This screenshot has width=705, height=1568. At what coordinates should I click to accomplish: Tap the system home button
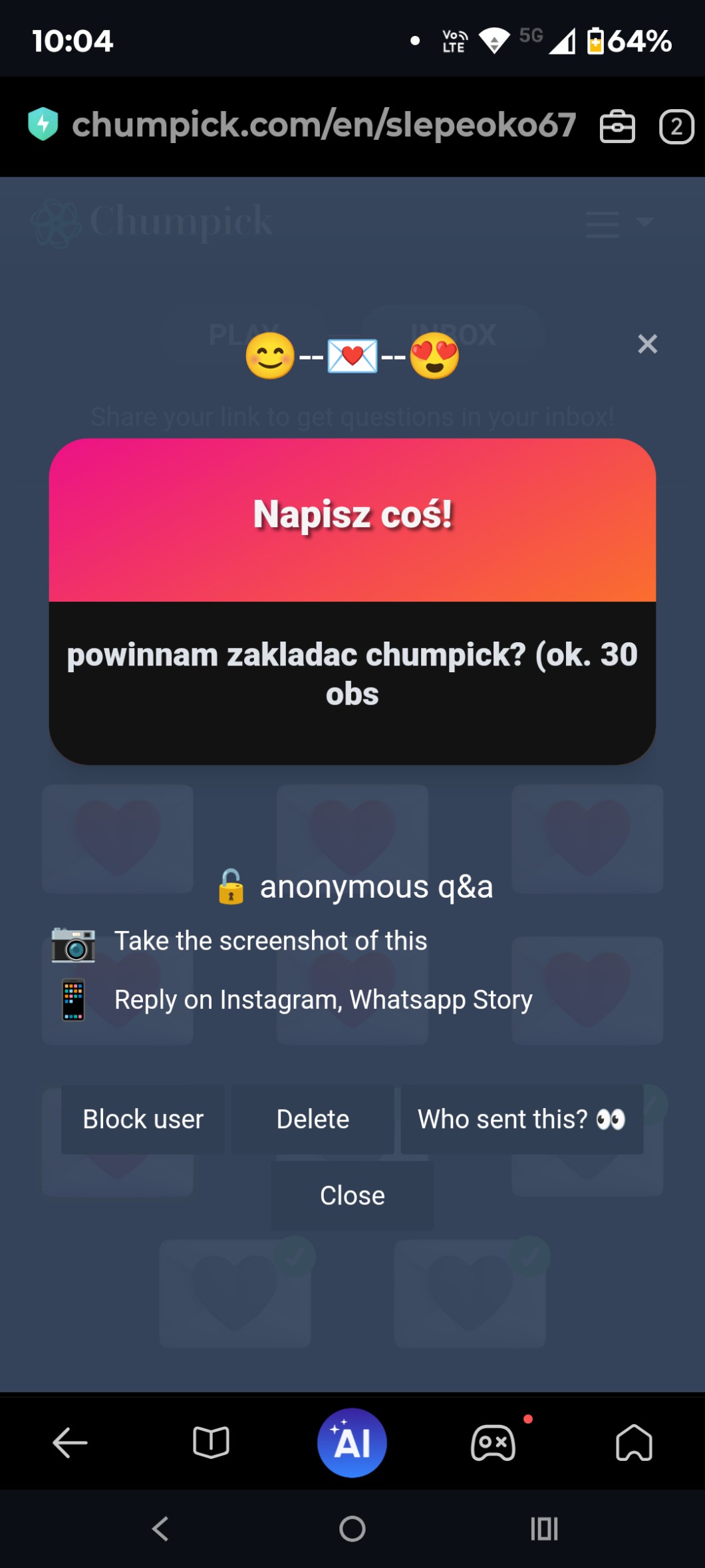[x=352, y=1529]
